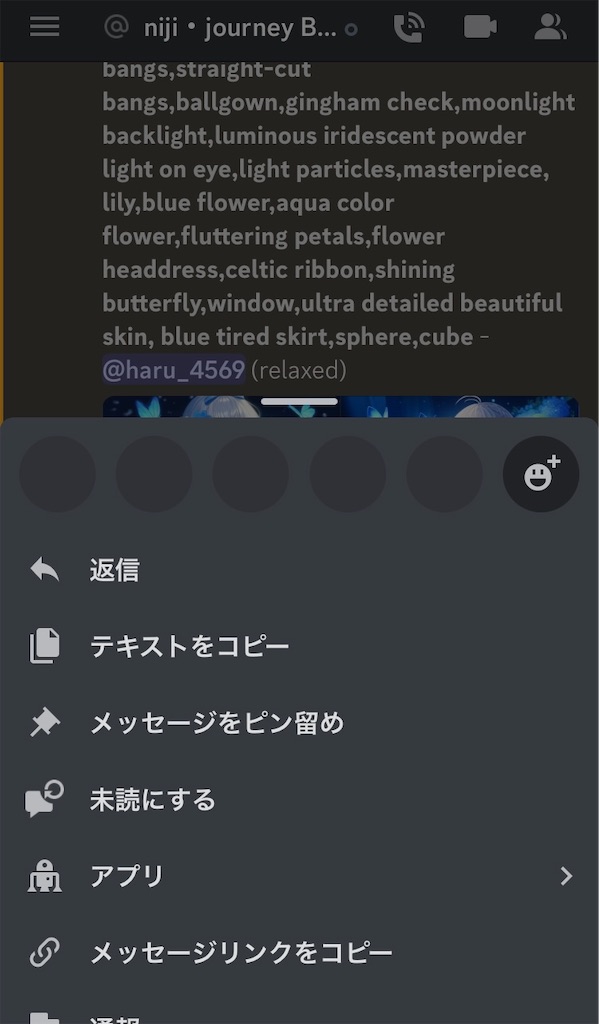Choose テキストをコピー to copy the text
The height and width of the screenshot is (1024, 599).
299,647
